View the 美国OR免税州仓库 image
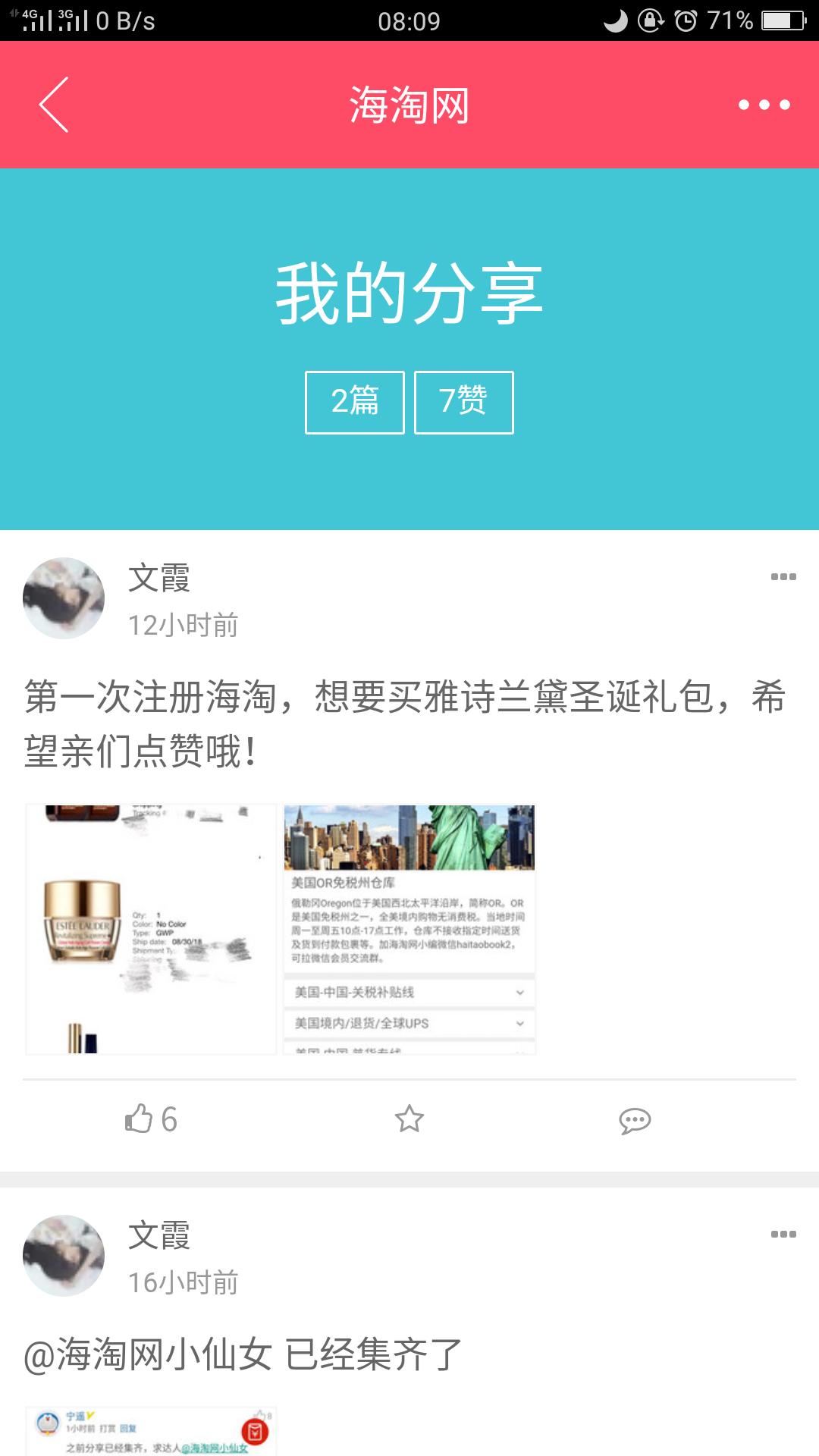The width and height of the screenshot is (819, 1456). pyautogui.click(x=409, y=929)
